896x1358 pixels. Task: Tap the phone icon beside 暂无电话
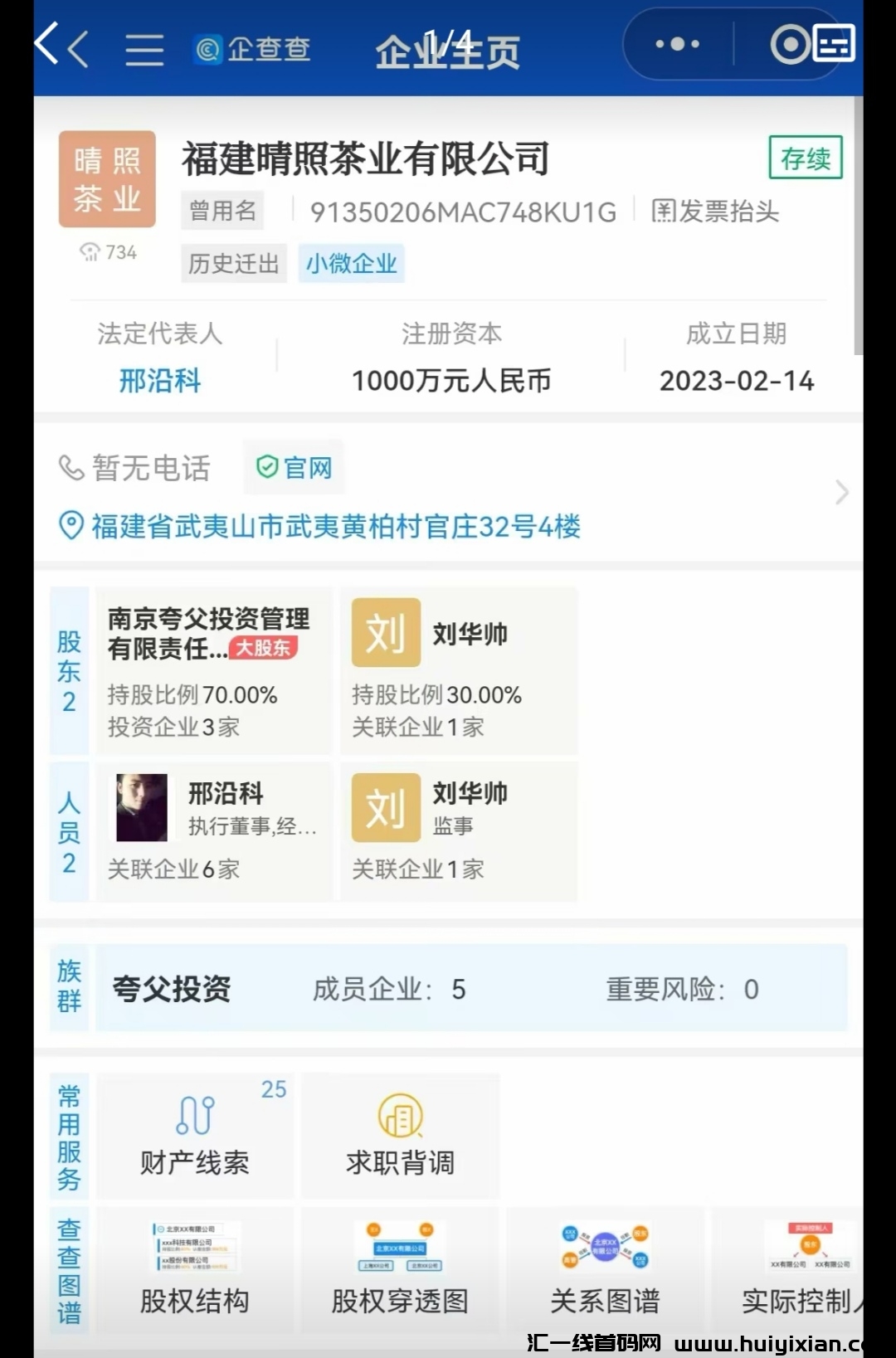click(71, 468)
